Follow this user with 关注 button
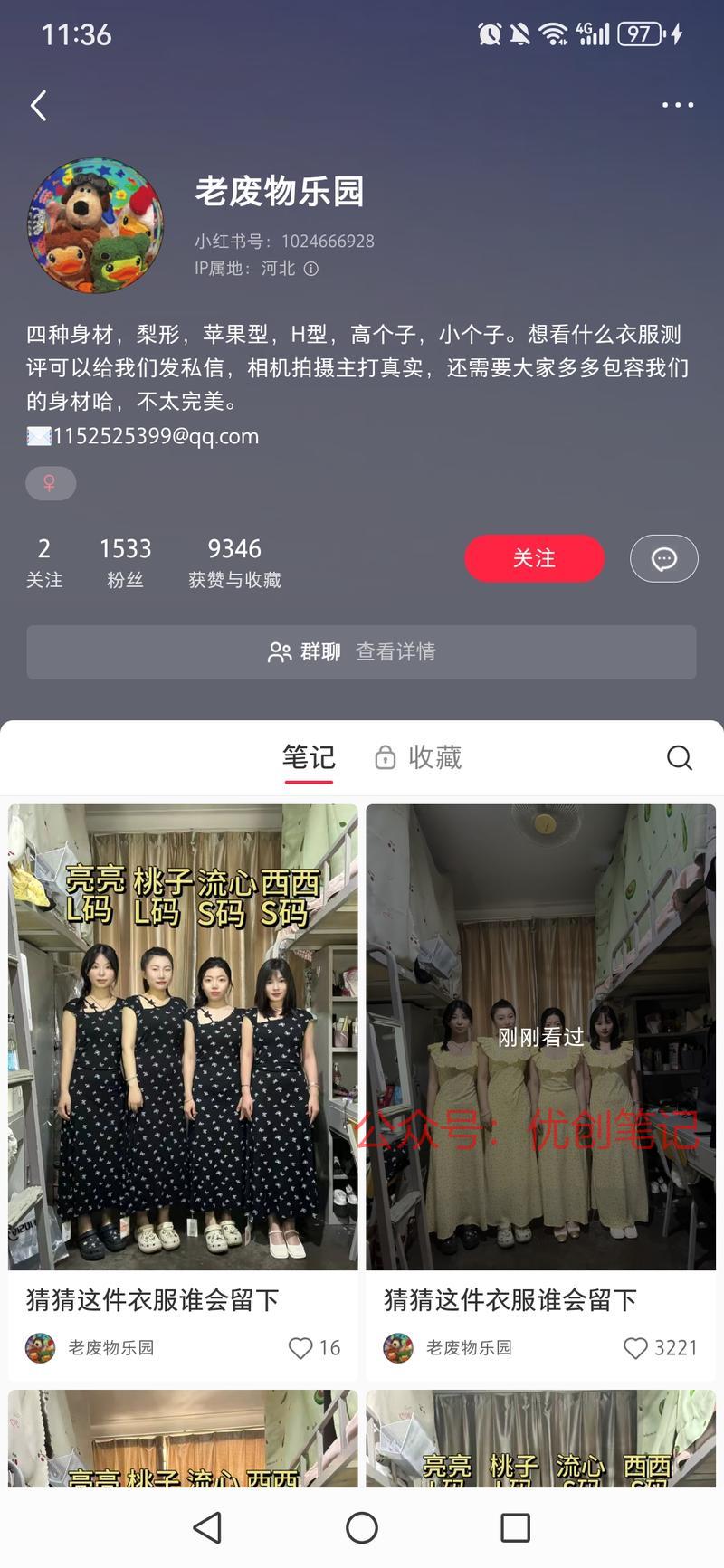 coord(534,558)
